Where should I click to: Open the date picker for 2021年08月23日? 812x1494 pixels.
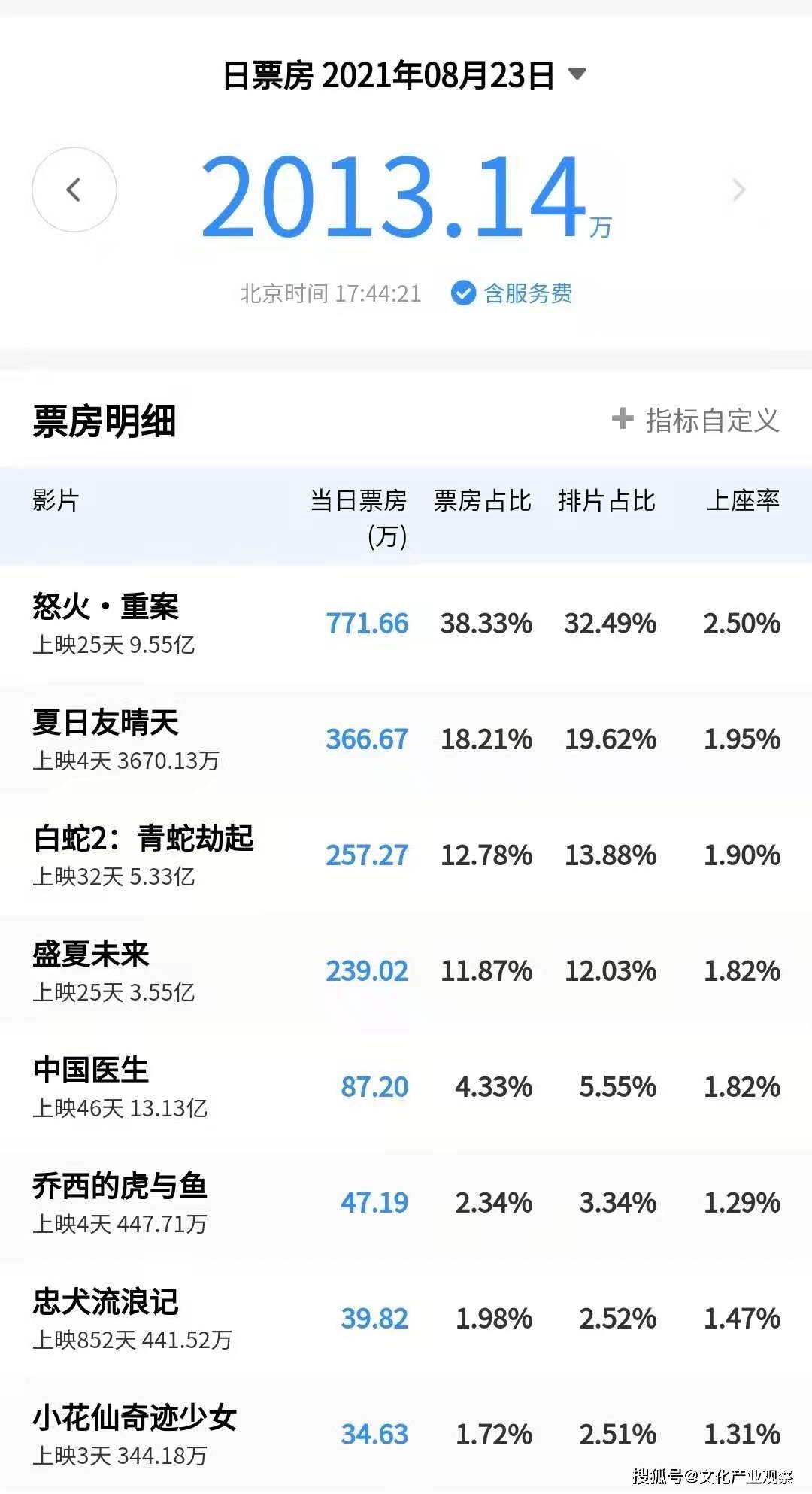click(x=404, y=75)
